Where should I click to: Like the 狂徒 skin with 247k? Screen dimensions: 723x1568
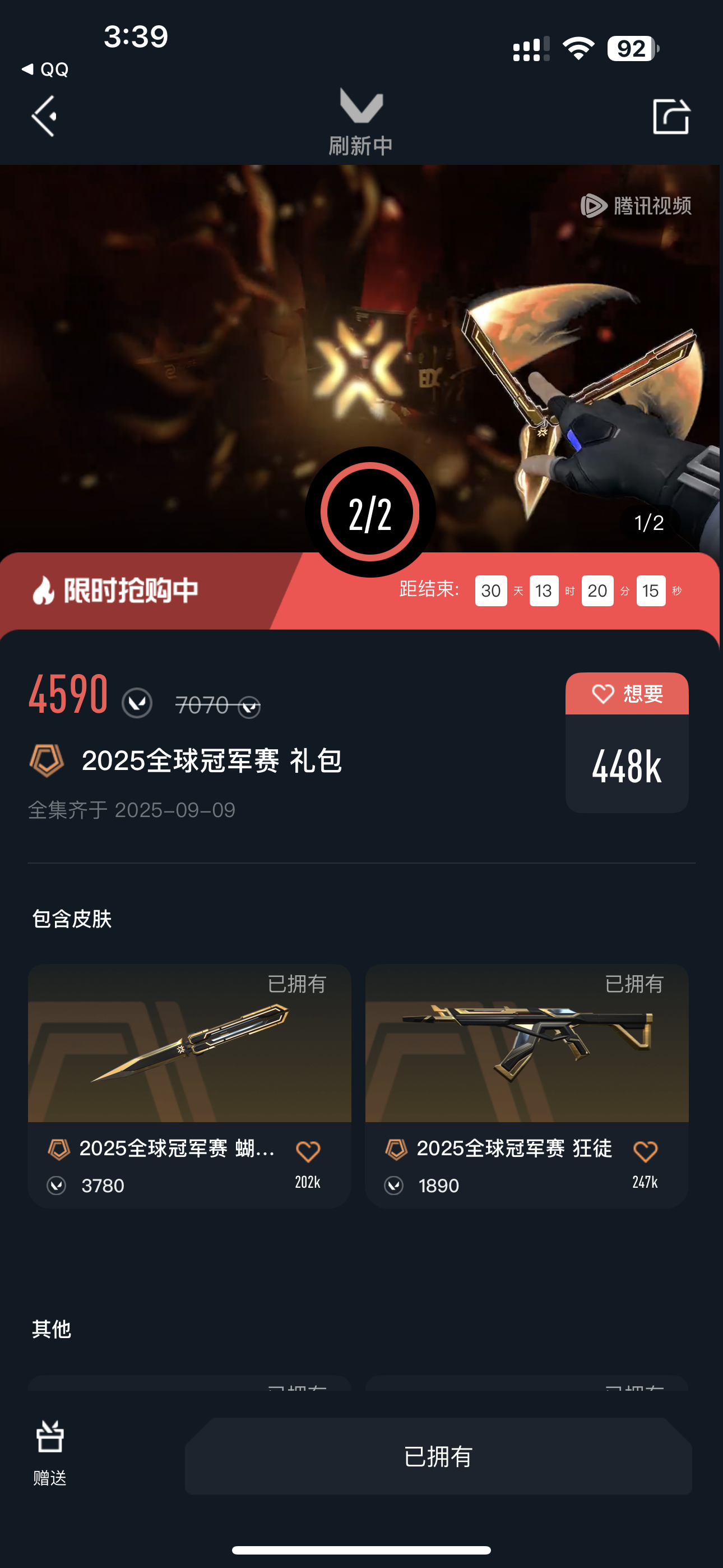click(x=645, y=1151)
